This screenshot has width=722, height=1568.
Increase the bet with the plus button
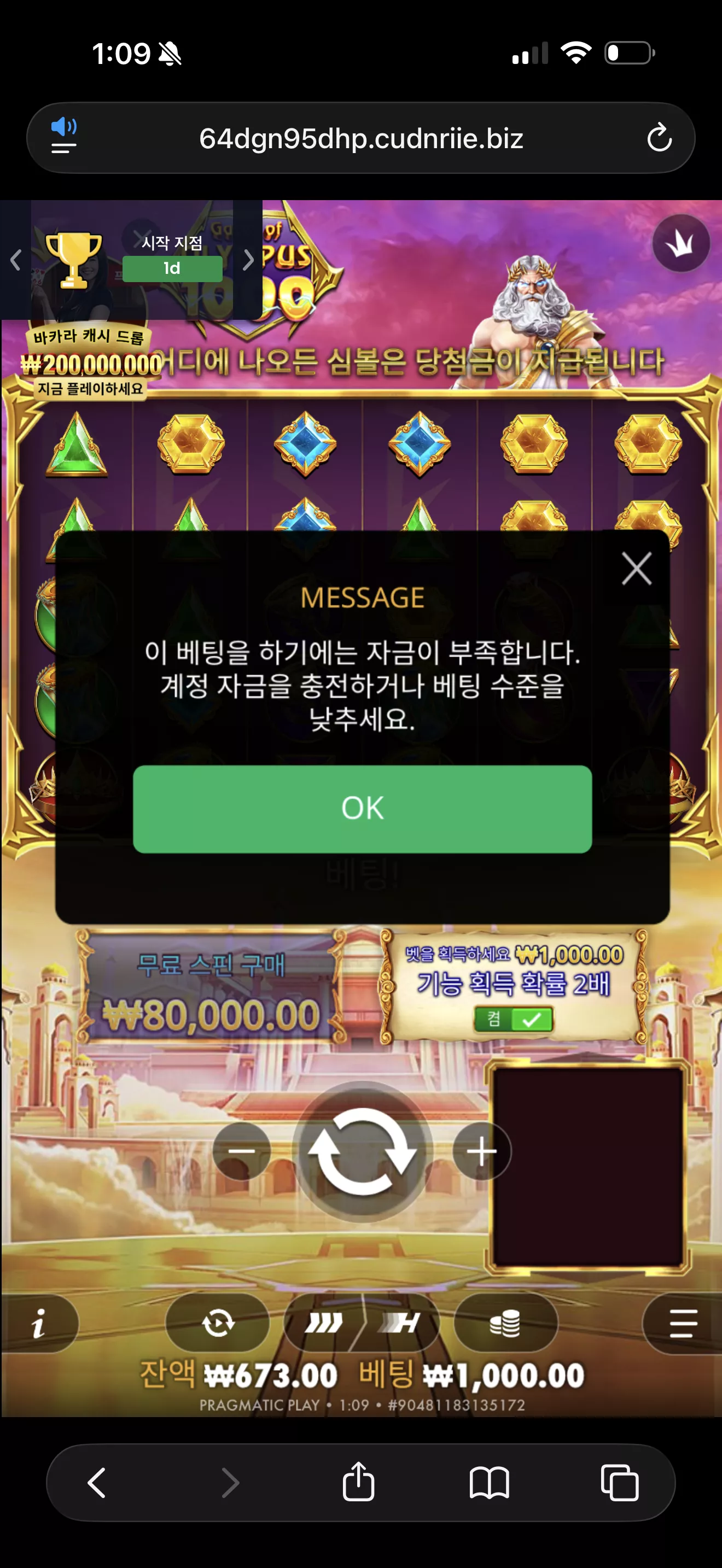pyautogui.click(x=481, y=1150)
